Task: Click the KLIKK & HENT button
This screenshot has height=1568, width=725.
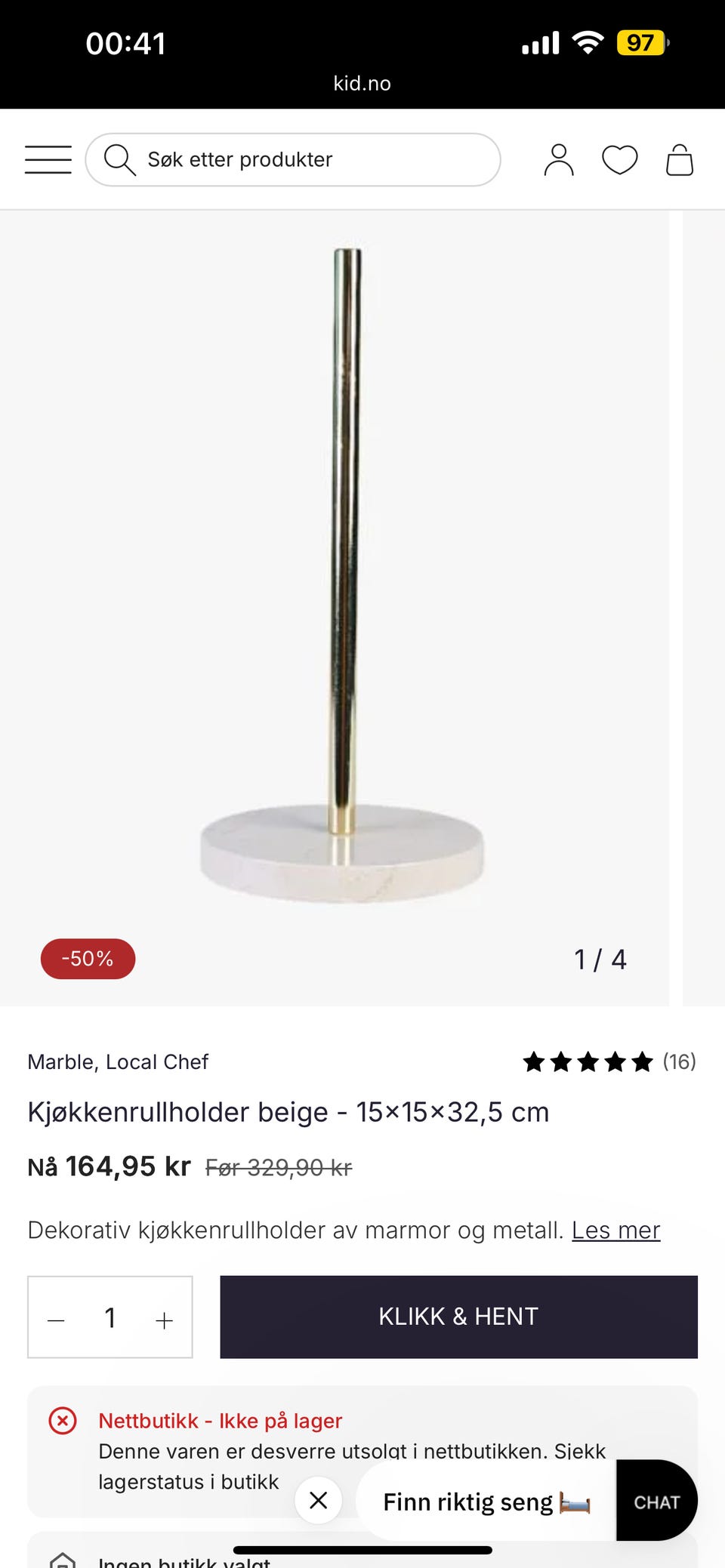Action: (x=458, y=1317)
